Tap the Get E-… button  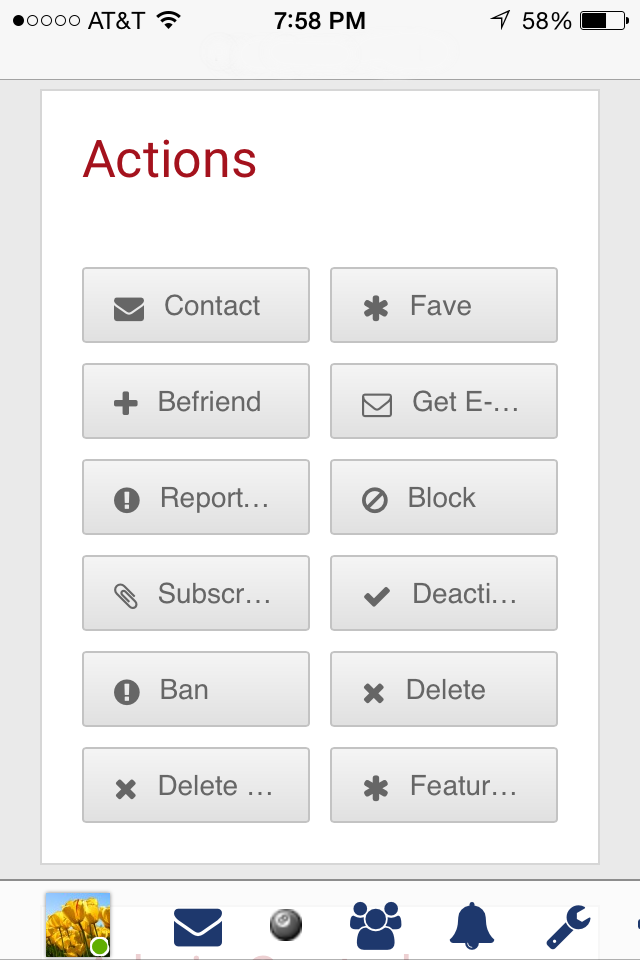[x=444, y=401]
